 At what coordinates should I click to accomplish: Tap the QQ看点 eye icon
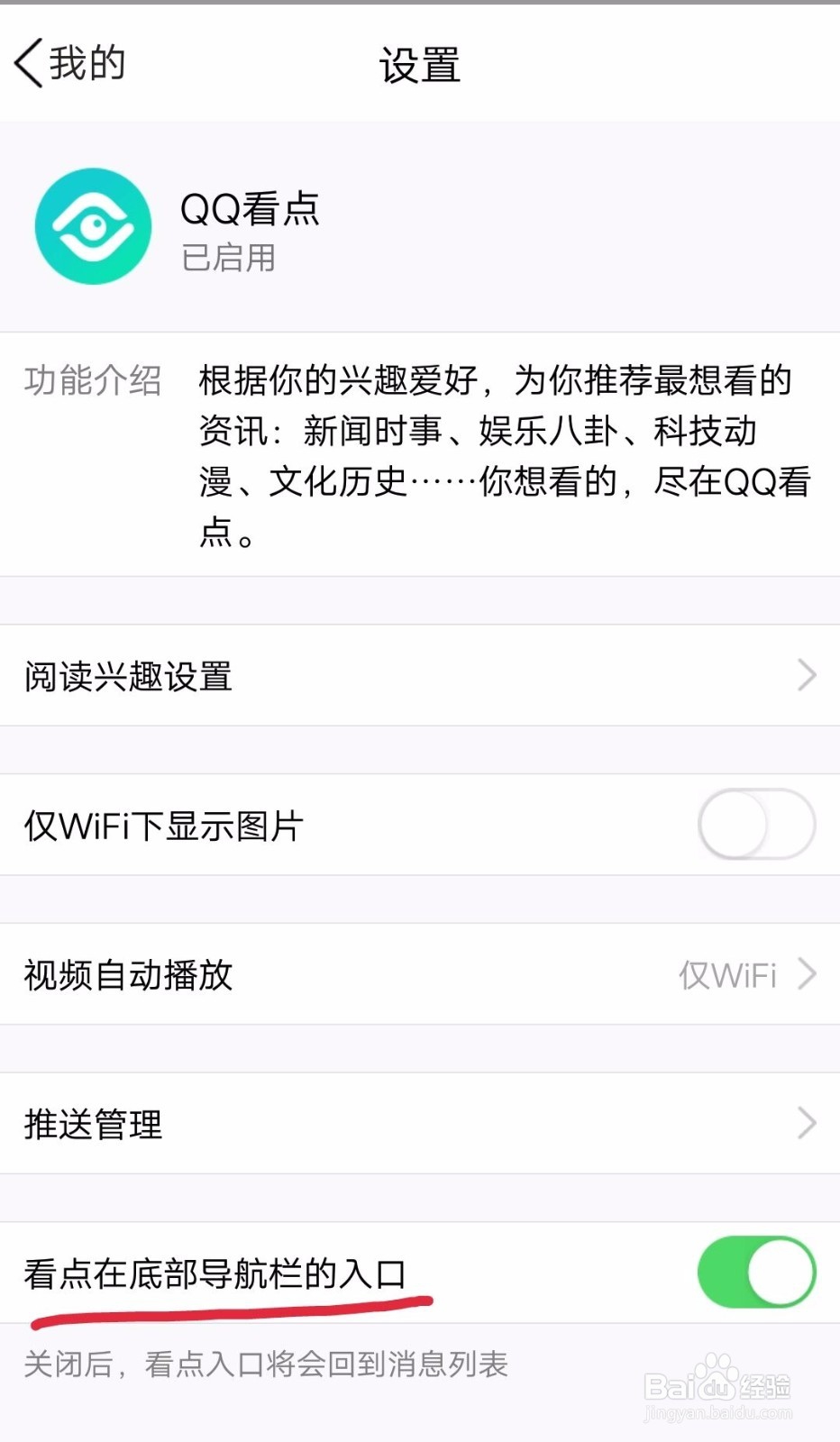pos(93,226)
